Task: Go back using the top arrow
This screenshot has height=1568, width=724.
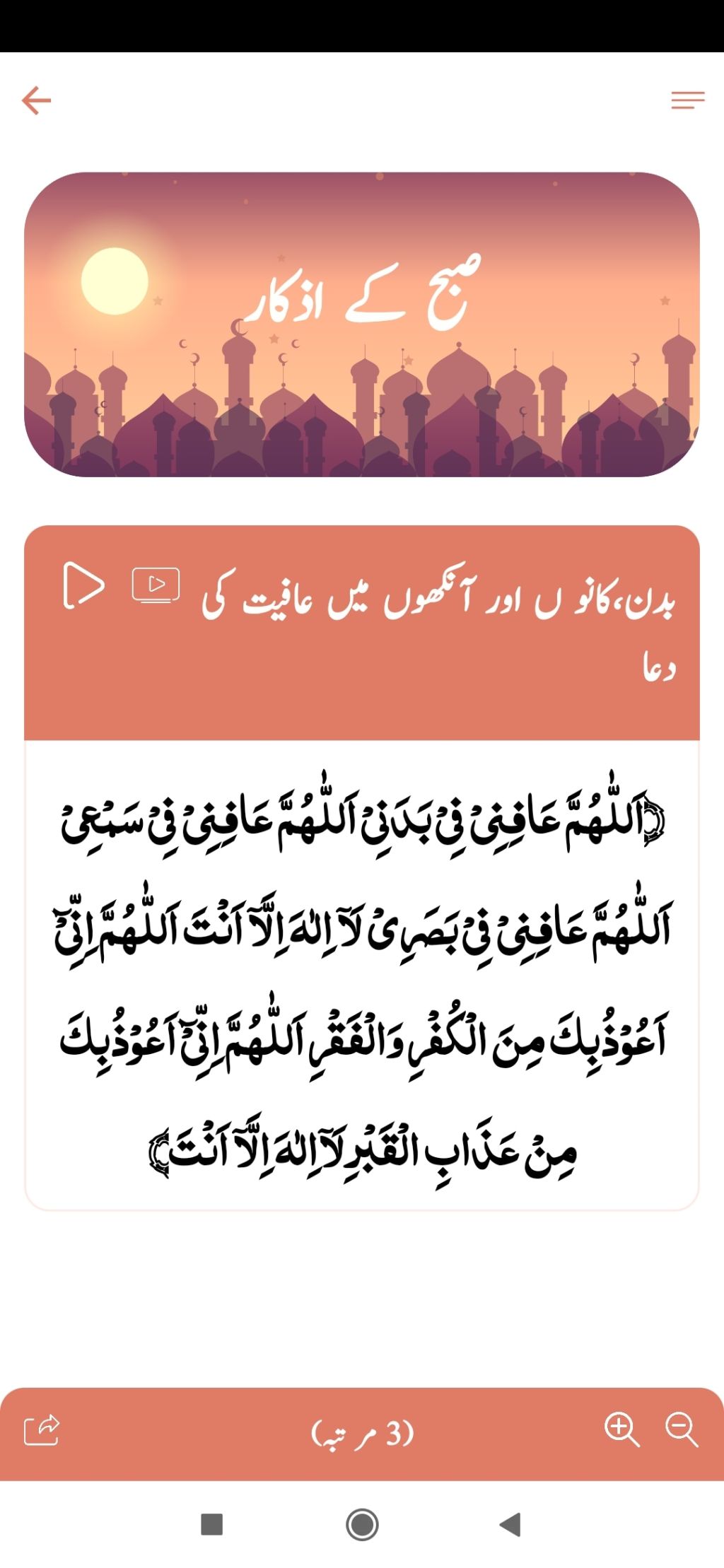Action: 36,100
